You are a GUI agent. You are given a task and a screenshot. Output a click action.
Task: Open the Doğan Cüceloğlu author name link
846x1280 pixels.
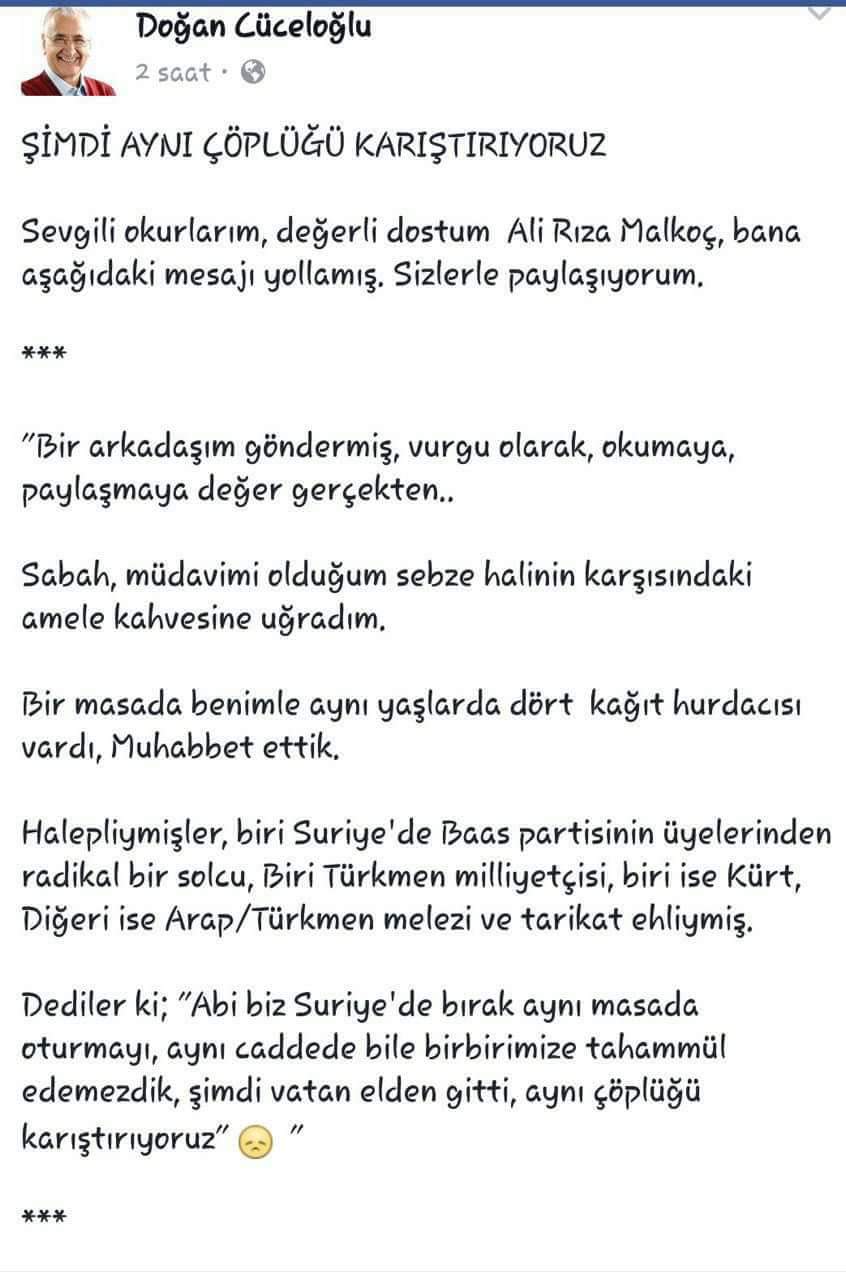[x=253, y=27]
